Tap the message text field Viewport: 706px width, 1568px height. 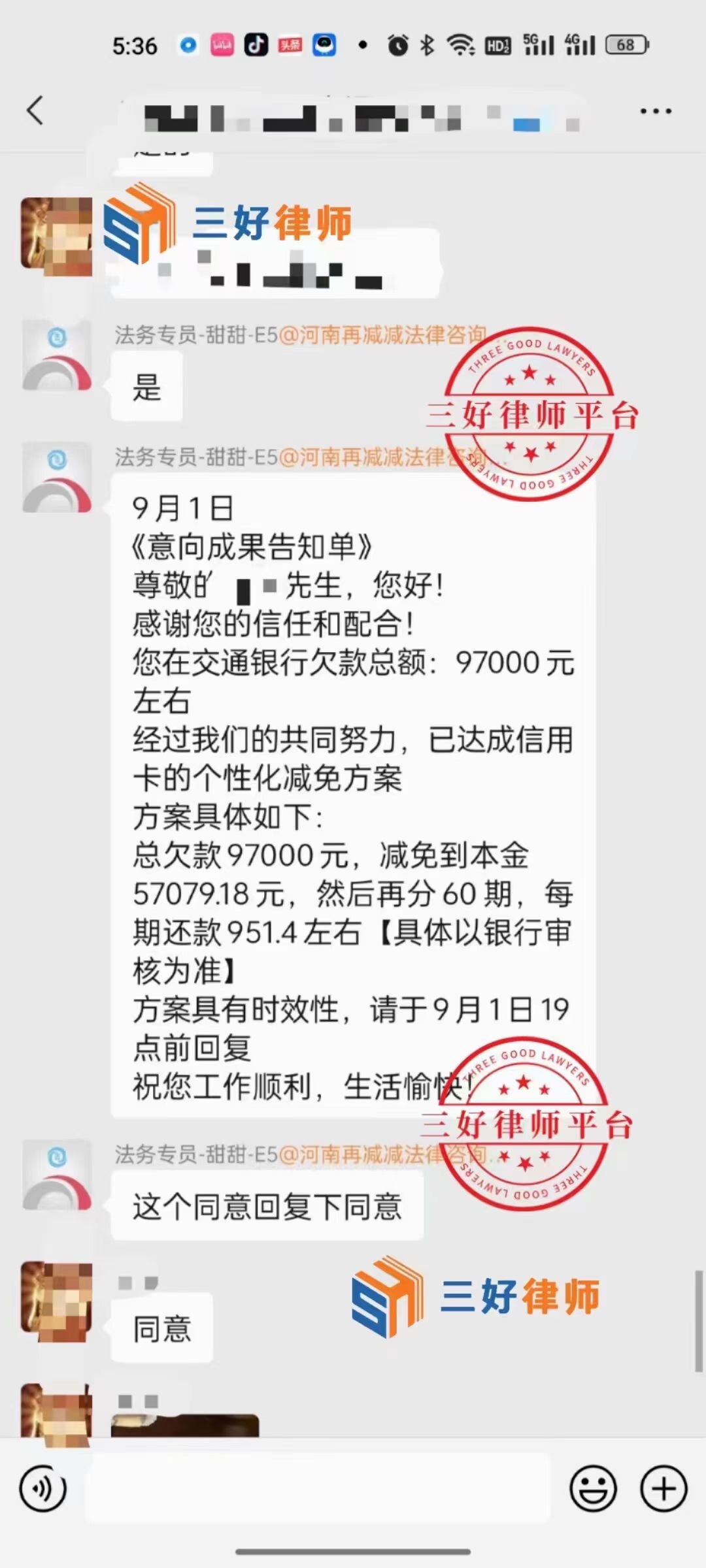317,1489
